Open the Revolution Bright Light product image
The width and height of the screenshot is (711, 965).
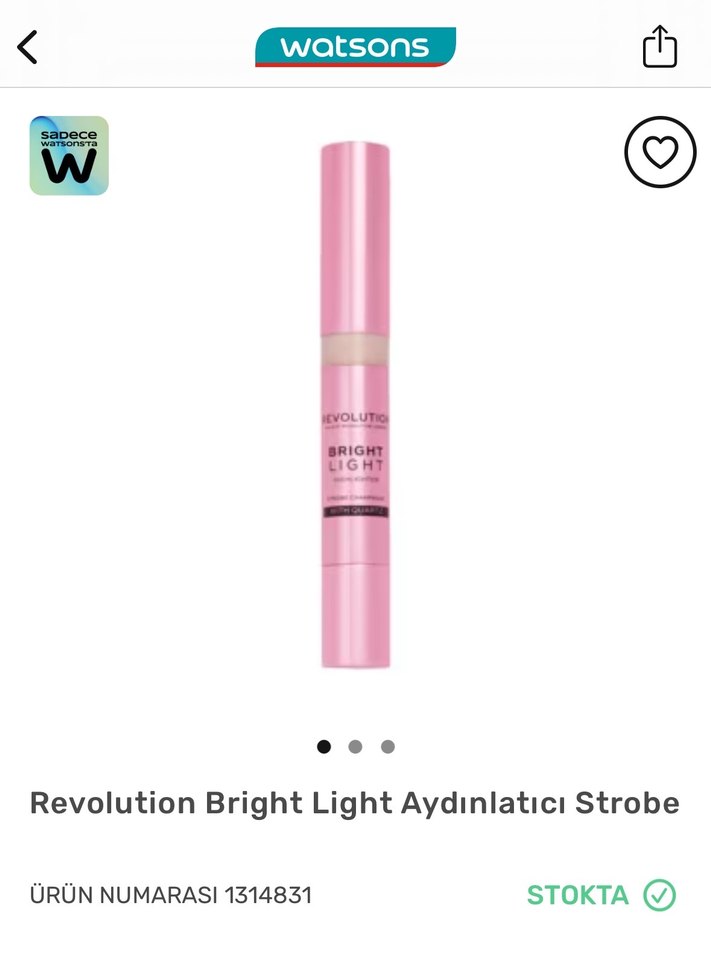pos(355,405)
